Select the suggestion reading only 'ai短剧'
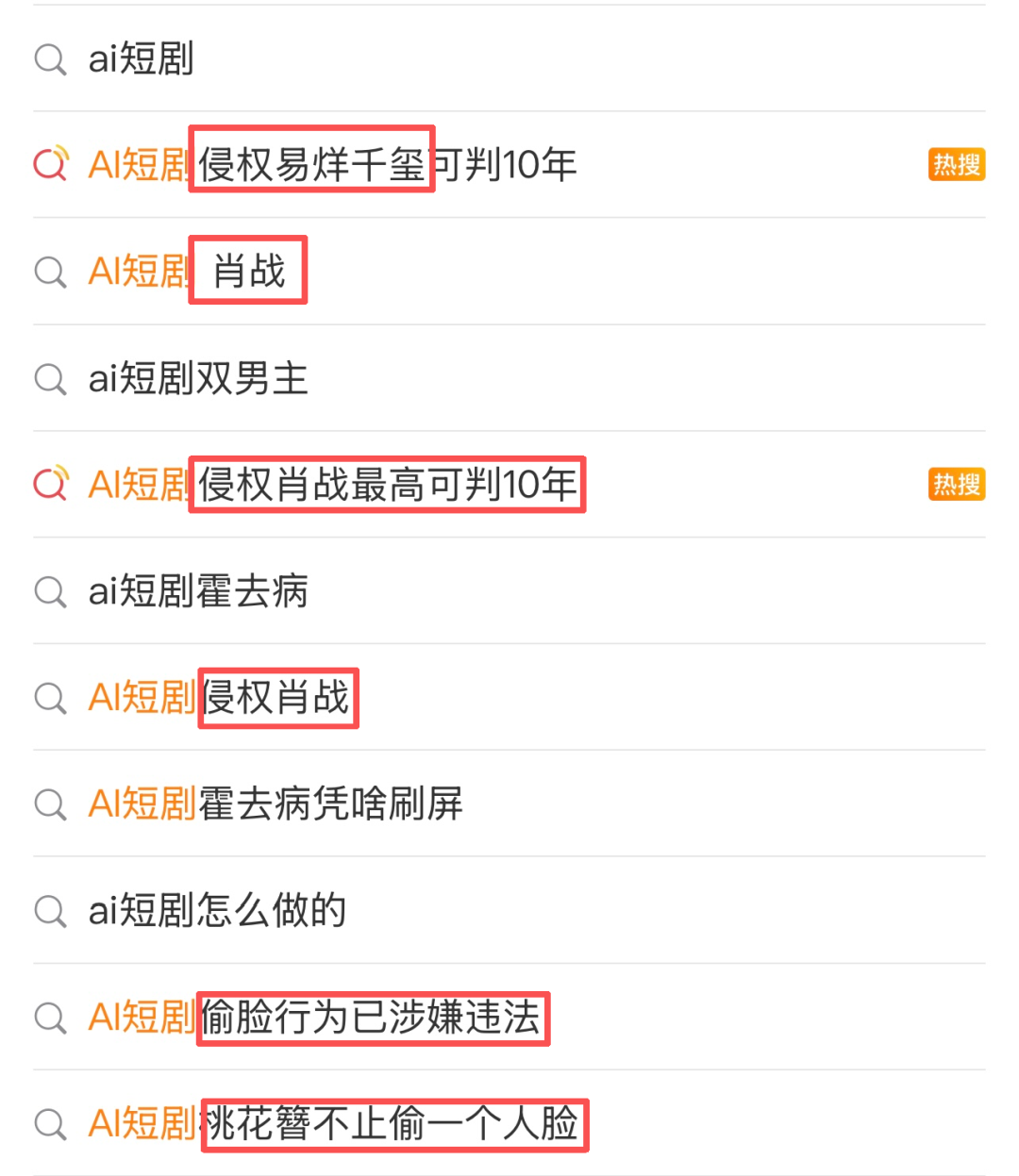Image resolution: width=1019 pixels, height=1176 pixels. (x=142, y=58)
